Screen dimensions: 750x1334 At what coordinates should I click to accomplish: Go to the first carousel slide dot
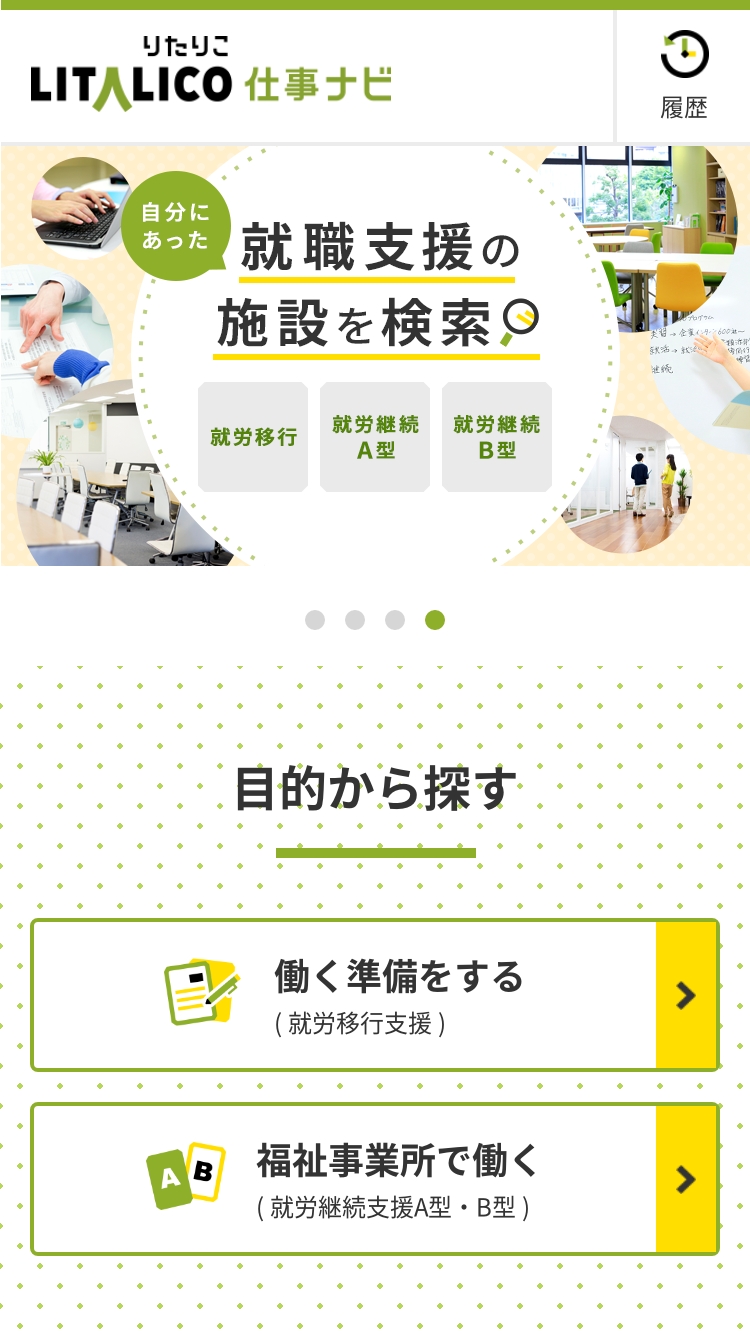315,620
